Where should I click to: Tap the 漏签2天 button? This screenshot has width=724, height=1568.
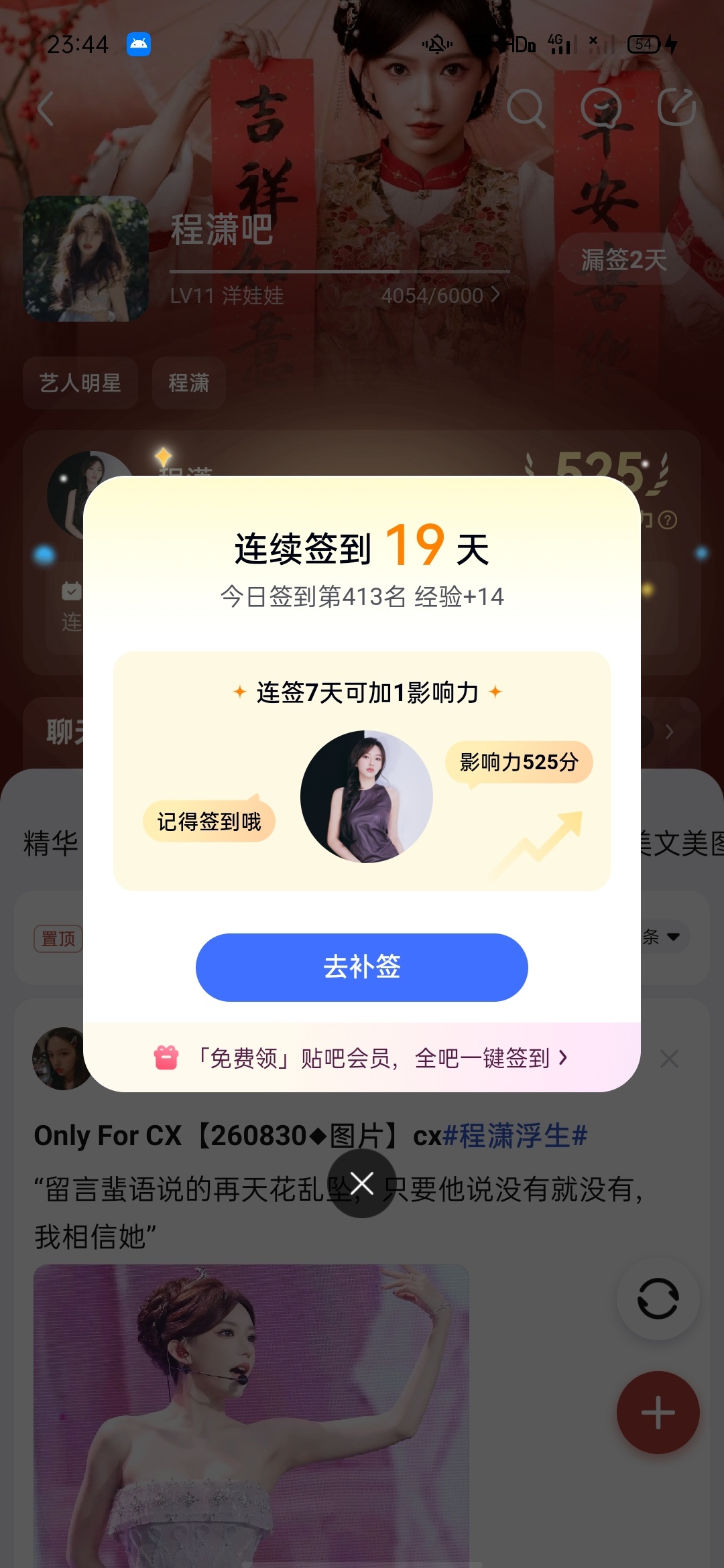[623, 259]
